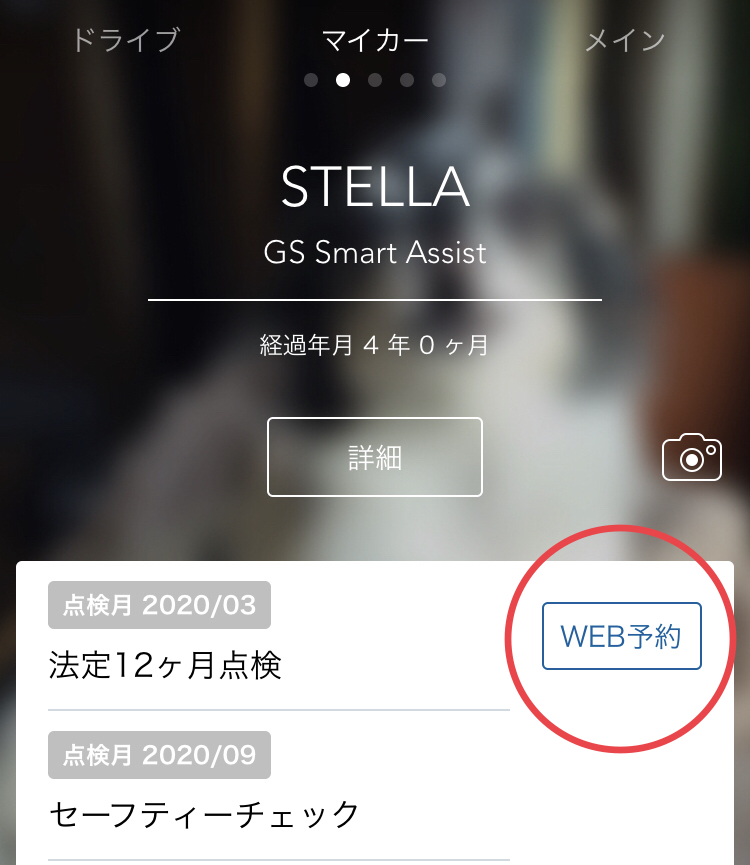Image resolution: width=750 pixels, height=865 pixels.
Task: Switch to the ドライブ tab
Action: 125,40
